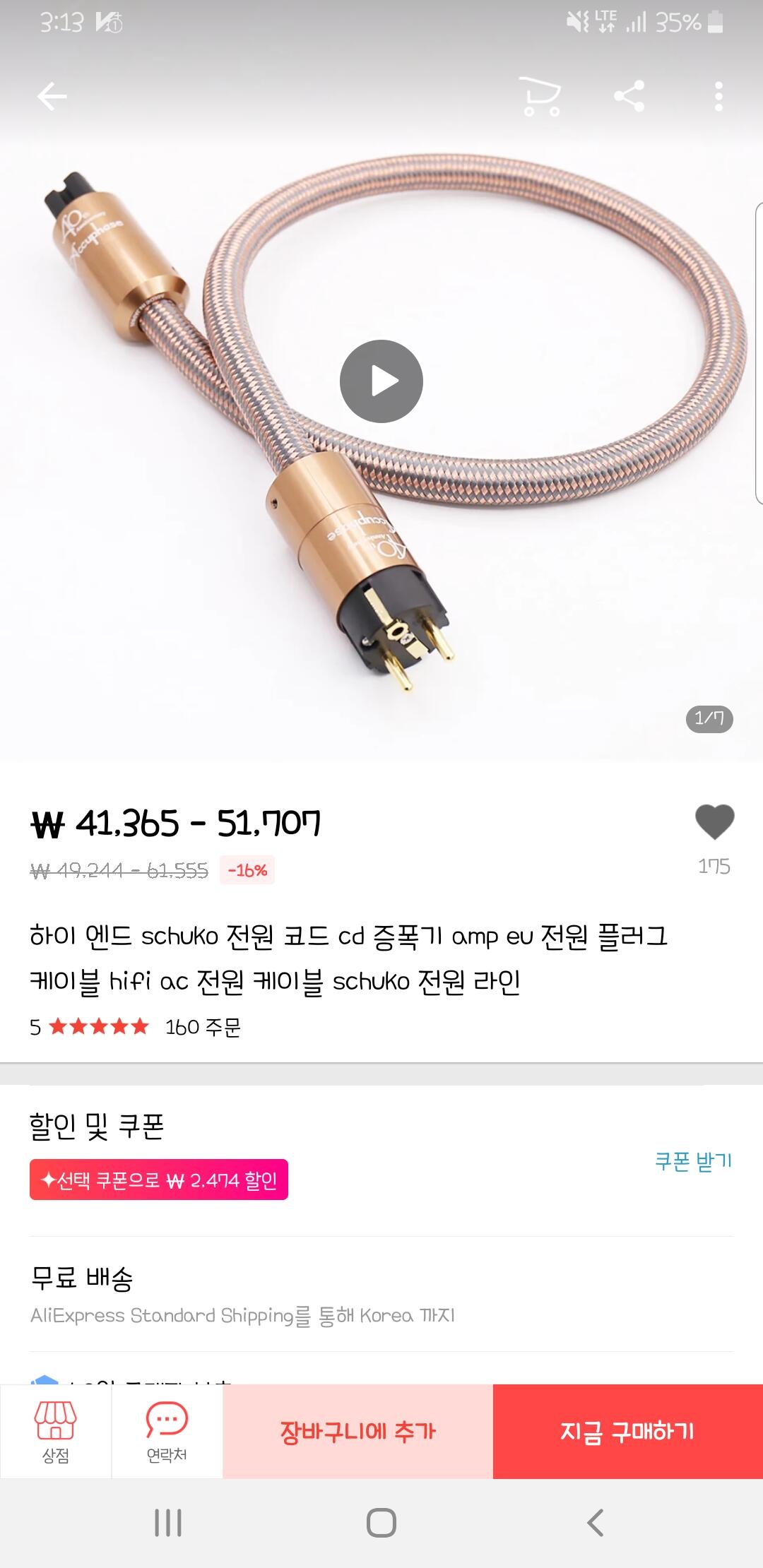Open the shopping cart
Screen dimensions: 763x1568
pos(540,97)
